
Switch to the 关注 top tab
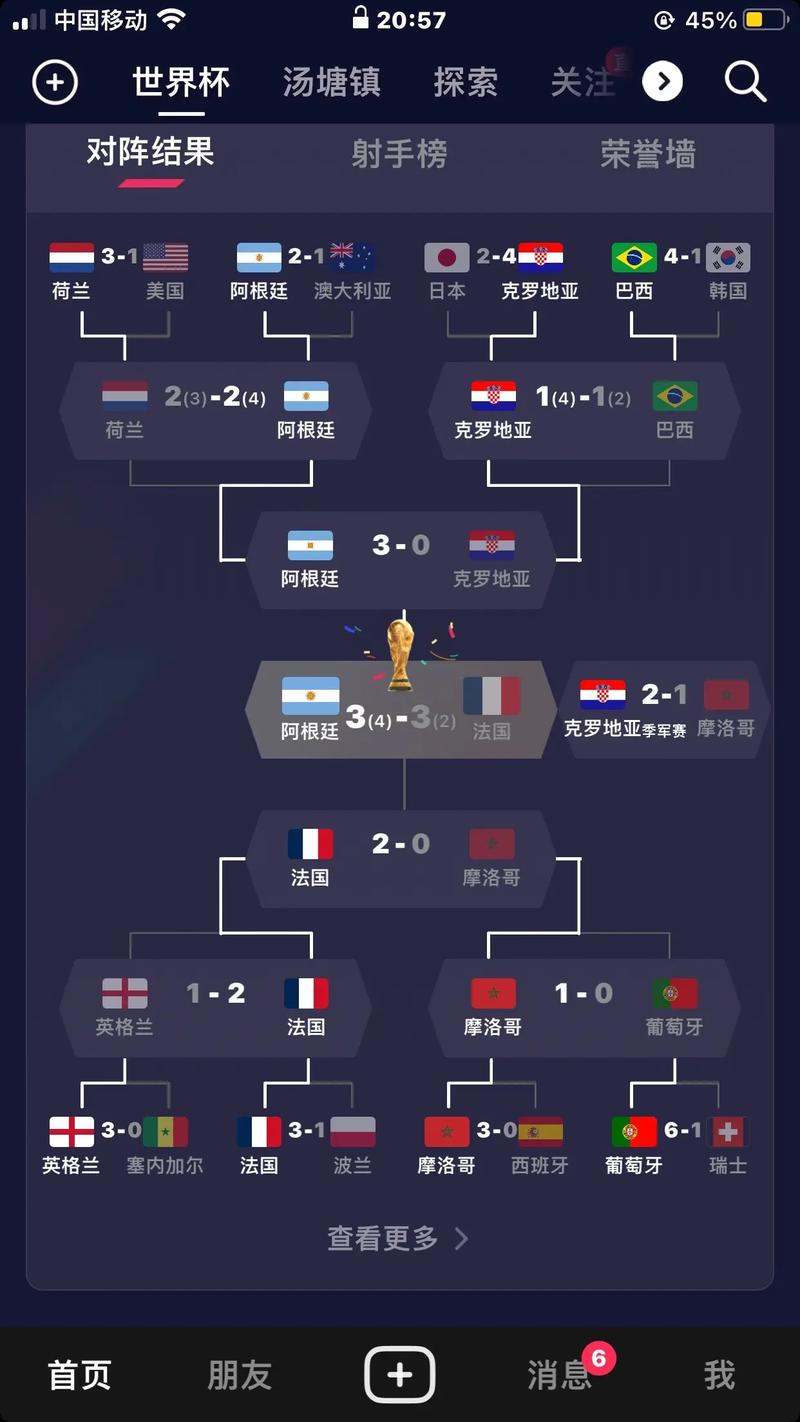[583, 82]
